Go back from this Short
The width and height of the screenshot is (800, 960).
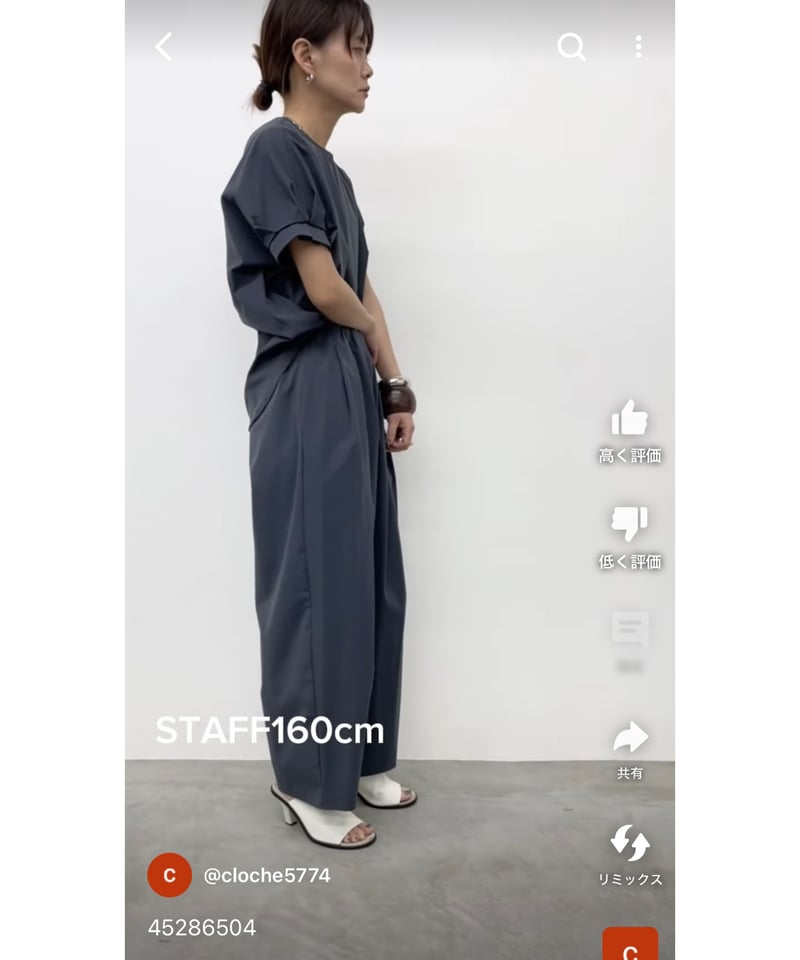click(164, 46)
